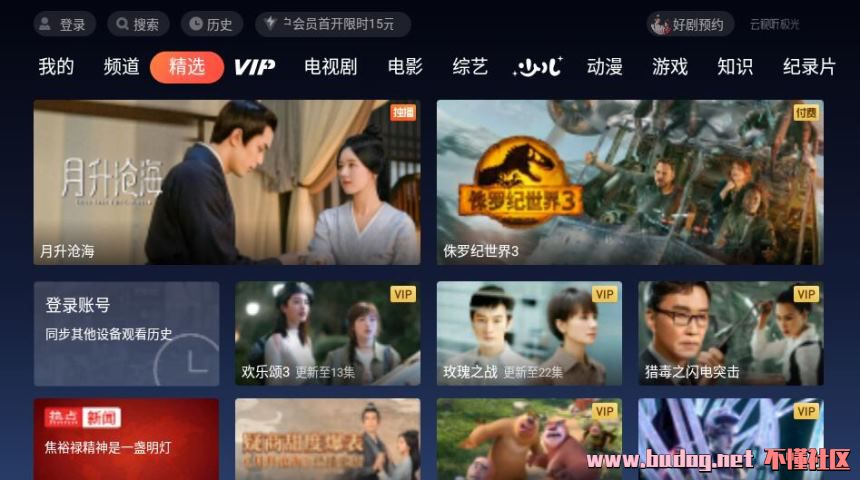Go to the 电影 tab
Screen dimensions: 860x480
tap(405, 67)
